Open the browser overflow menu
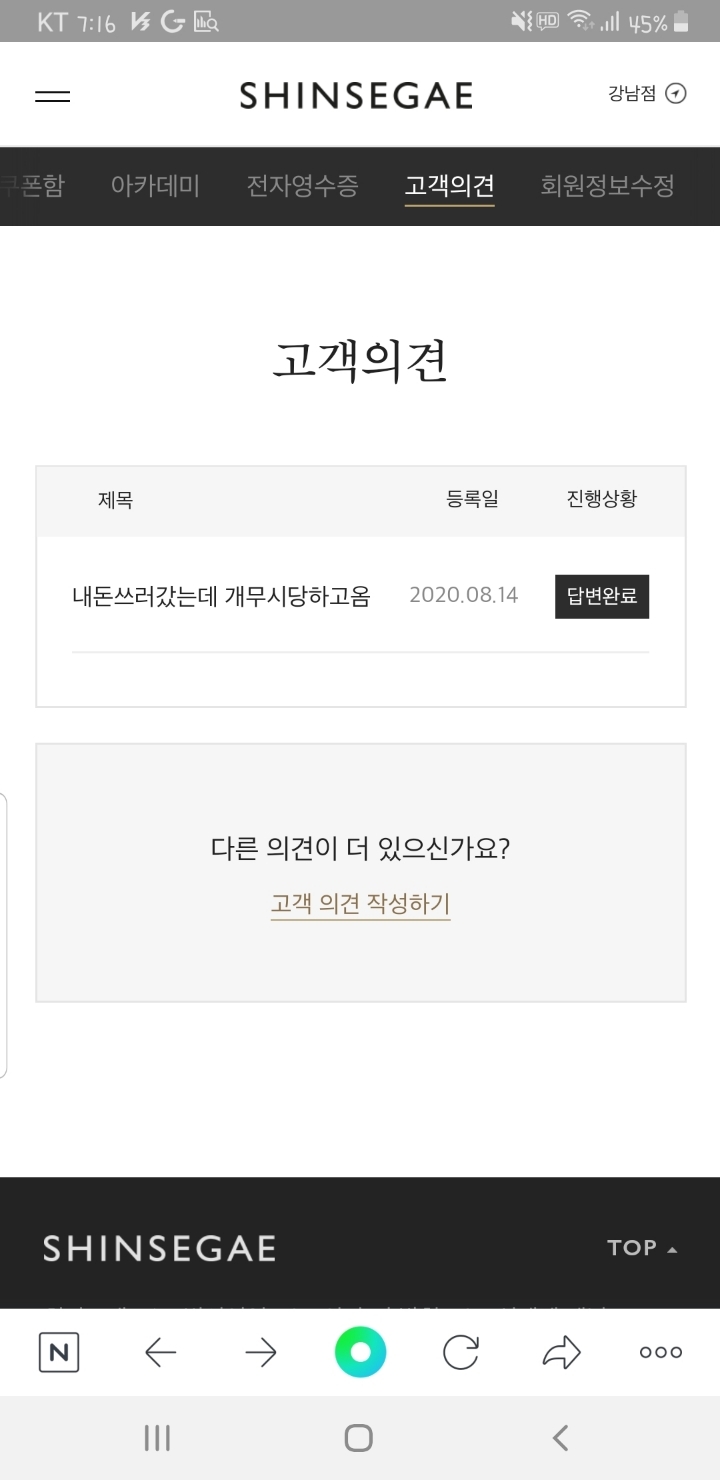This screenshot has width=720, height=1480. click(661, 1353)
